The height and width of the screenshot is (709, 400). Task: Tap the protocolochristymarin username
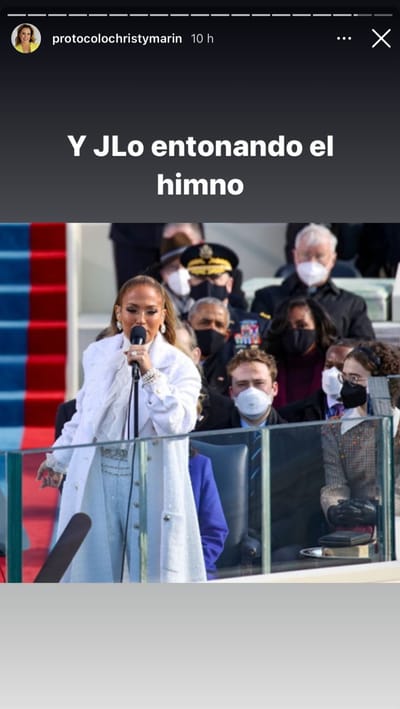click(x=117, y=39)
